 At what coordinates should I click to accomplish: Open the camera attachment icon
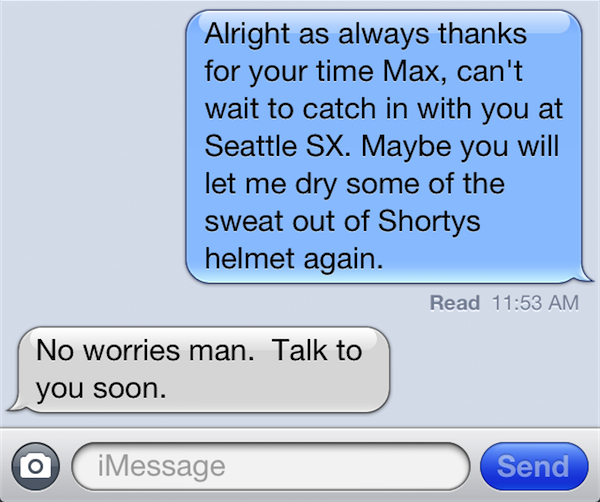[x=36, y=466]
